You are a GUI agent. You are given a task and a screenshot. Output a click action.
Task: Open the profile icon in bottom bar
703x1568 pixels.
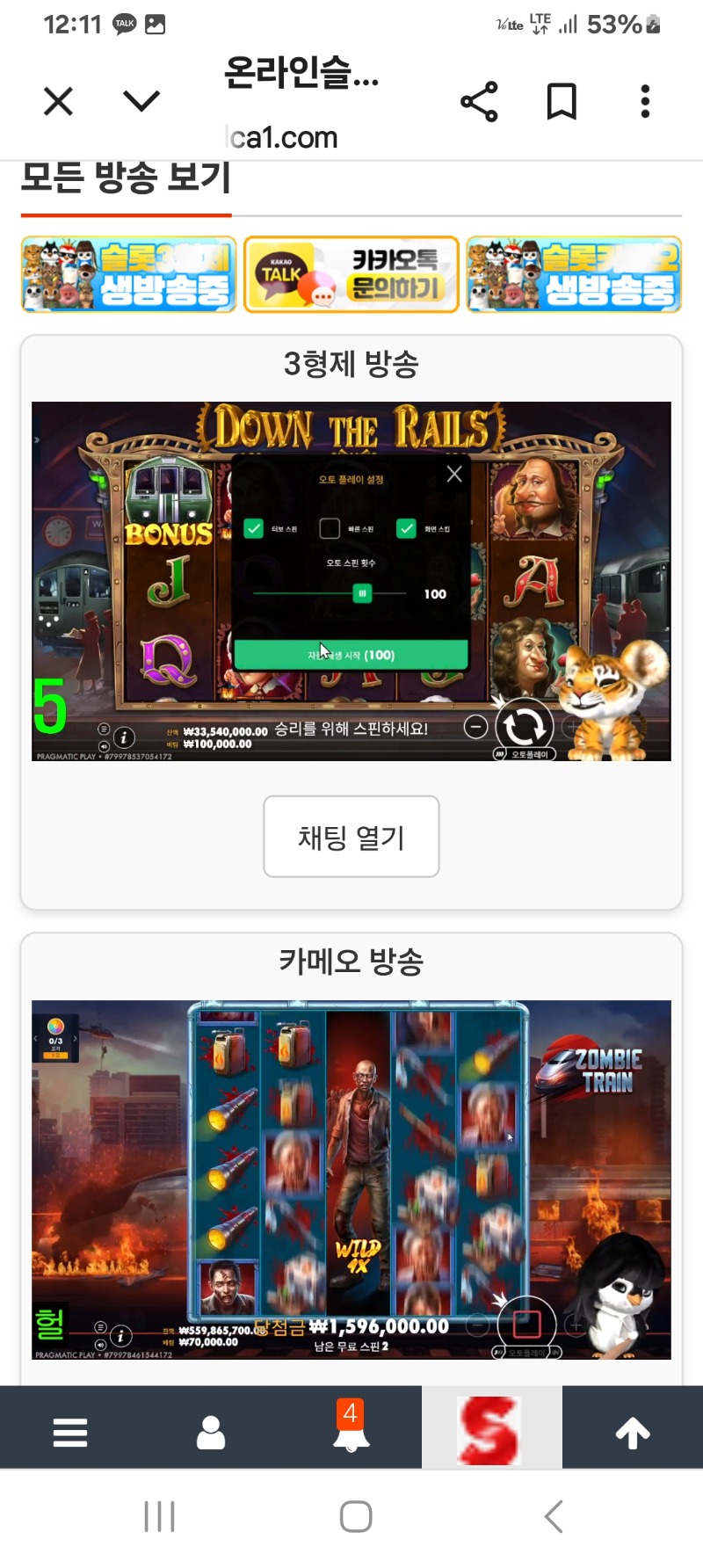(x=211, y=1433)
